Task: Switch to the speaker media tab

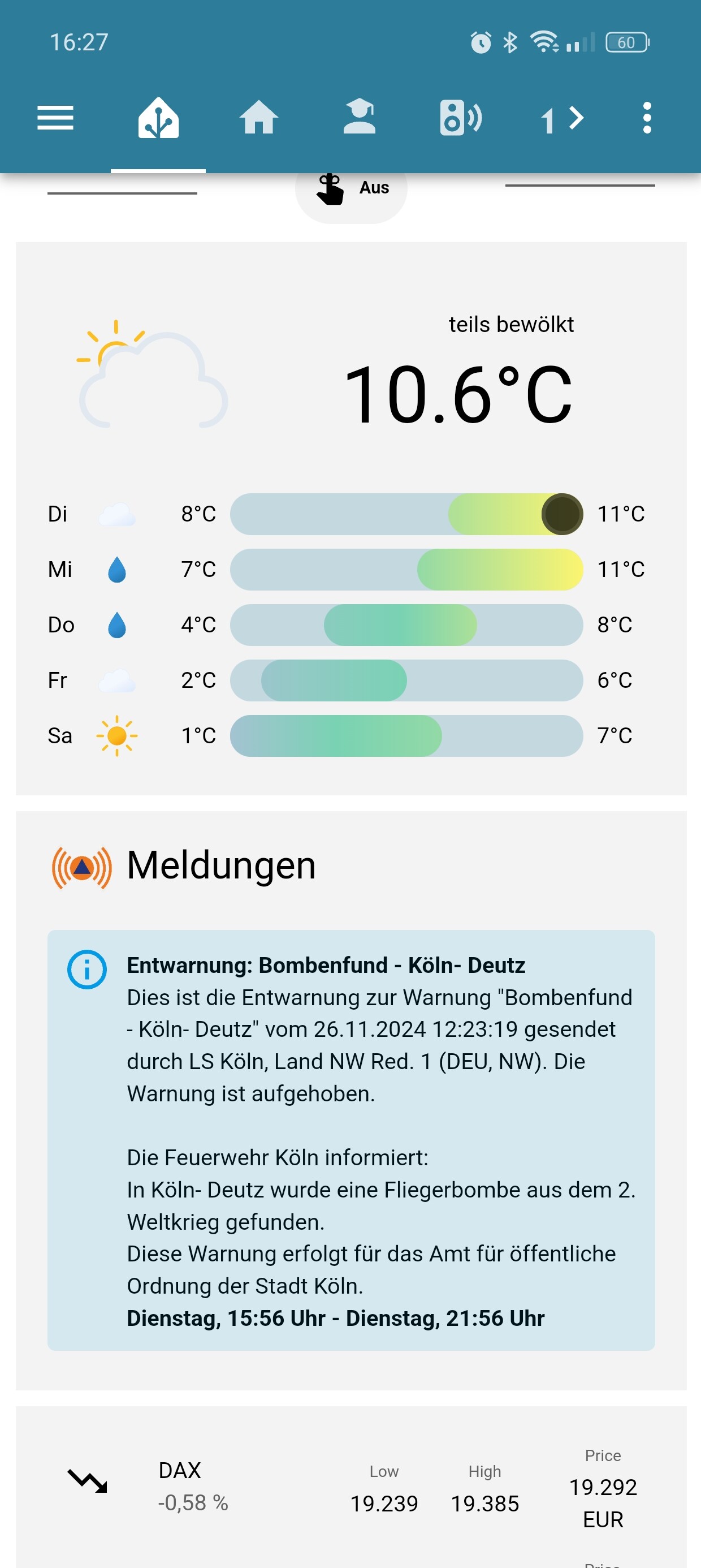Action: (461, 118)
